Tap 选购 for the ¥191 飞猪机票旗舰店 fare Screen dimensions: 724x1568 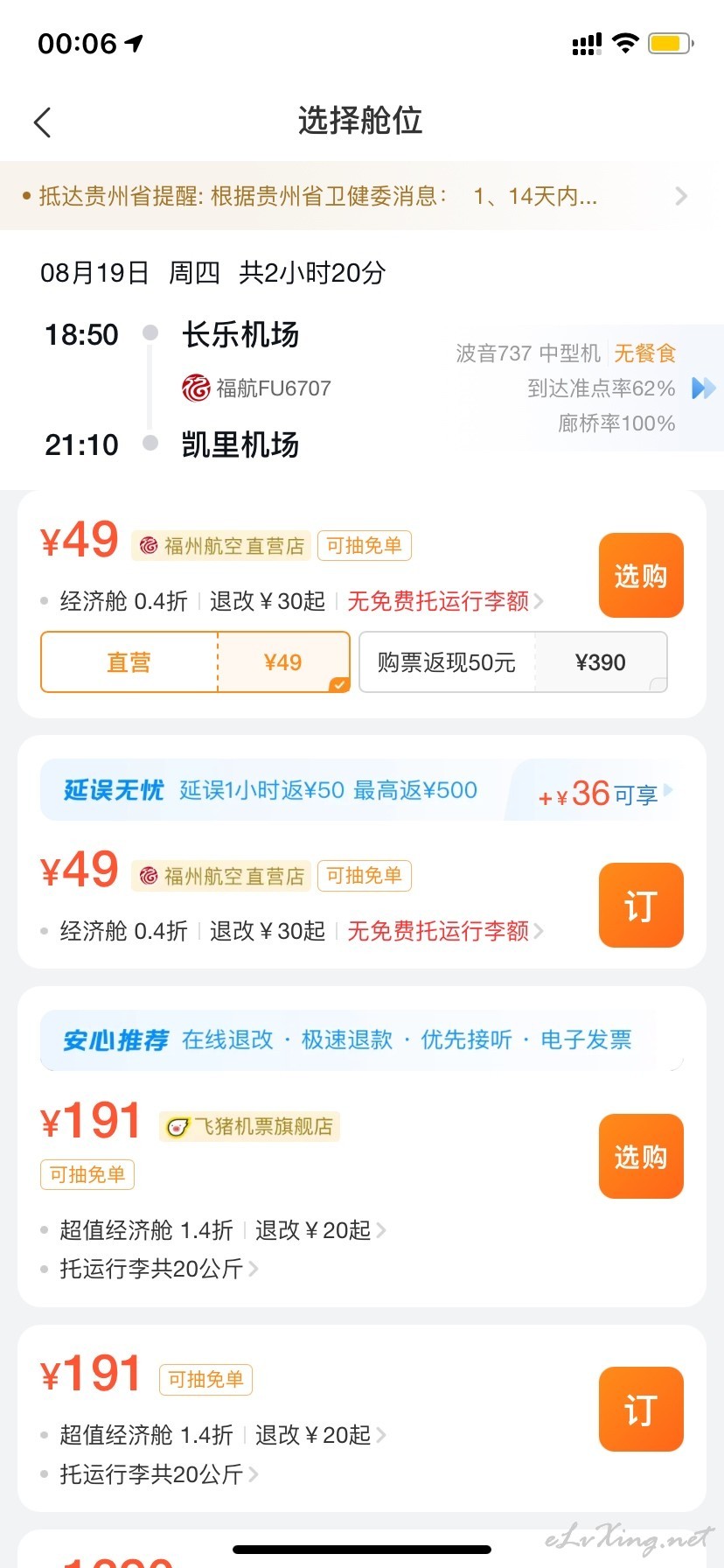pos(641,1157)
